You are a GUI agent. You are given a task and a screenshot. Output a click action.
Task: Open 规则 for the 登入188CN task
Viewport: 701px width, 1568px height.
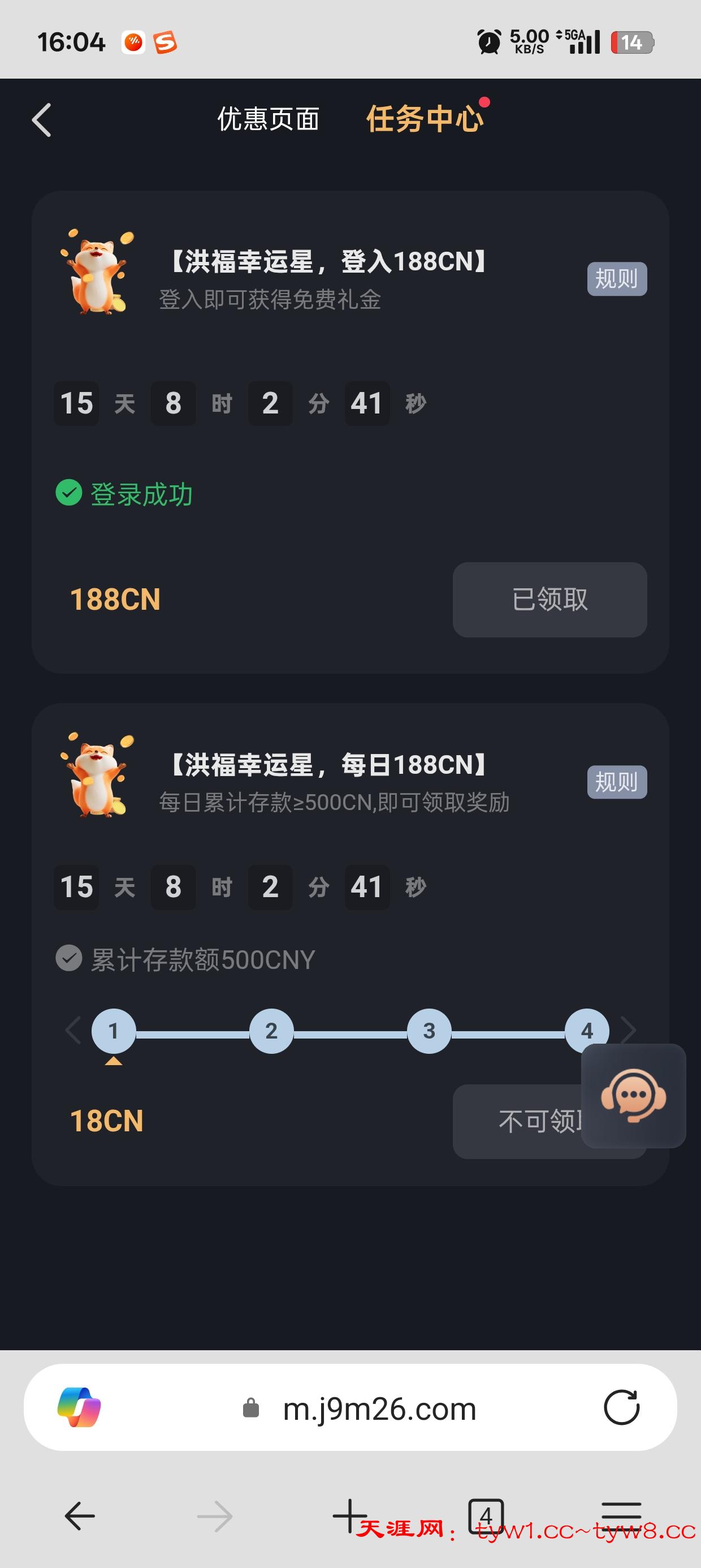(616, 279)
